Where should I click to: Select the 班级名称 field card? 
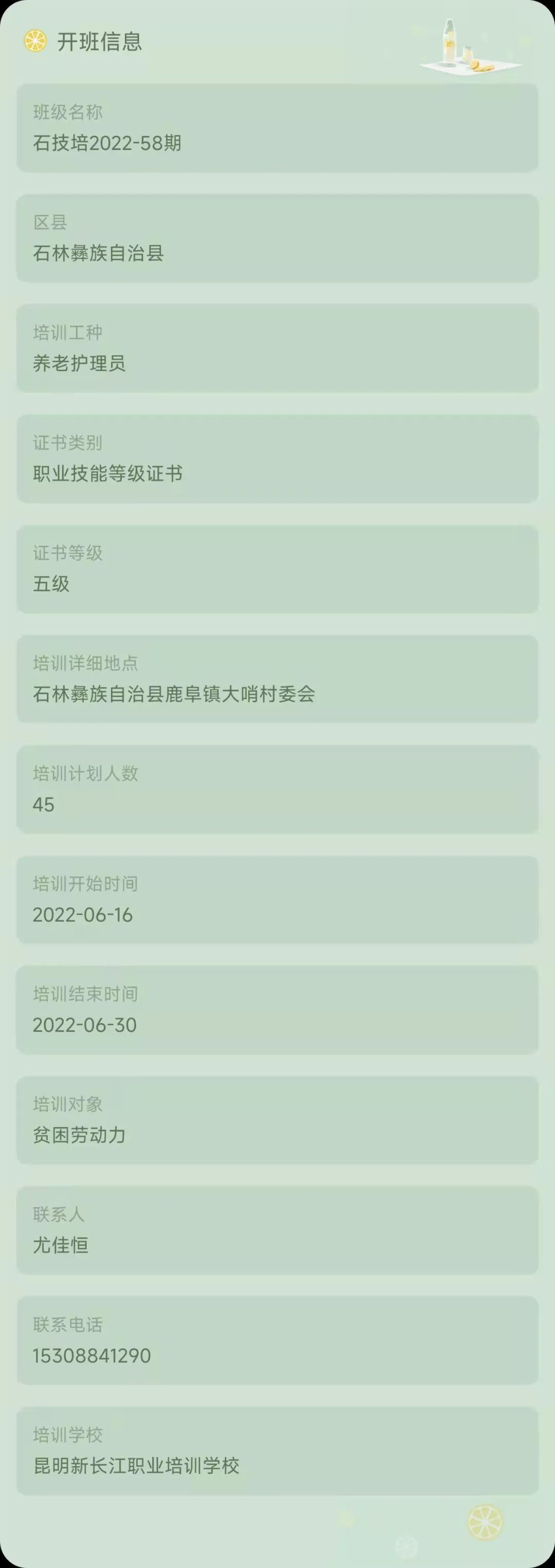(x=277, y=129)
